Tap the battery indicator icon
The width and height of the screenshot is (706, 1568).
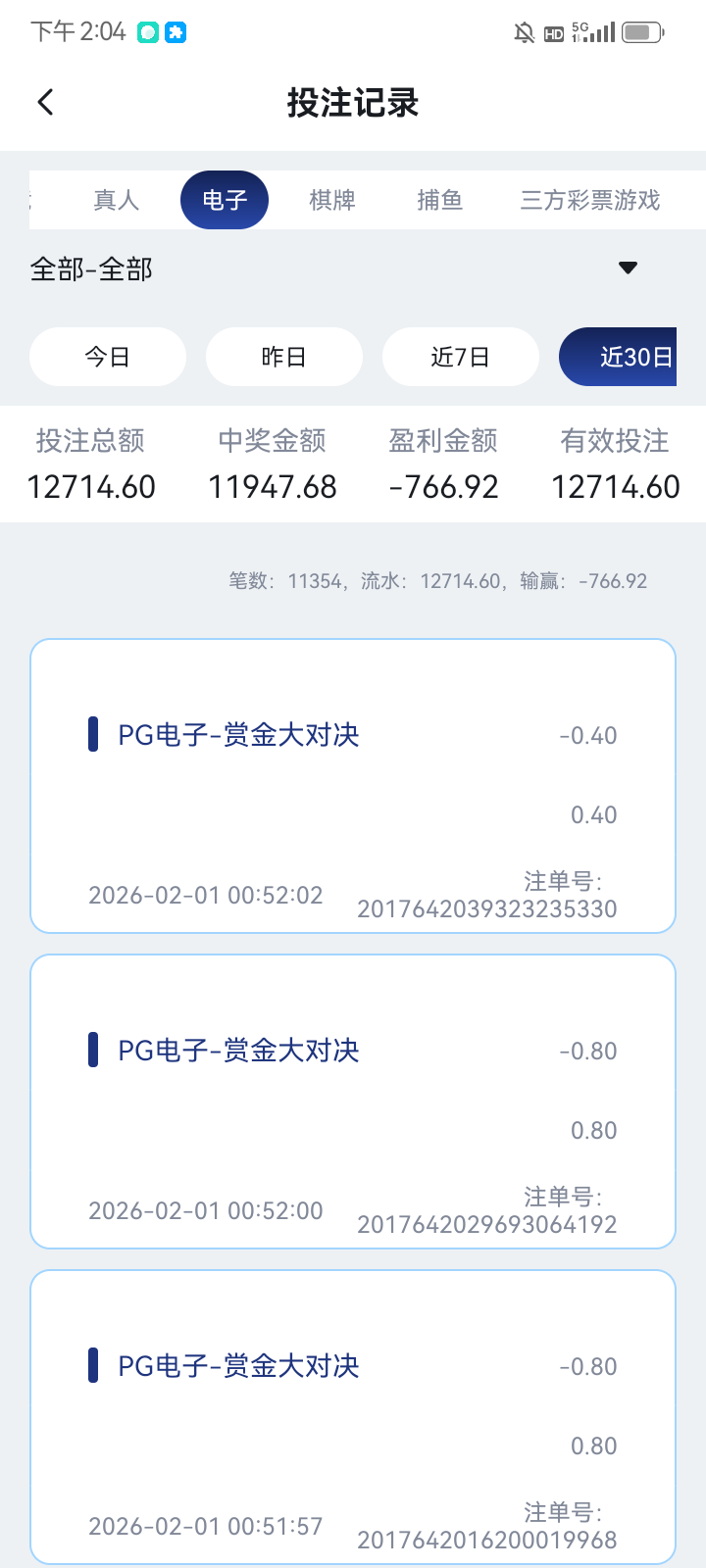pos(642,32)
